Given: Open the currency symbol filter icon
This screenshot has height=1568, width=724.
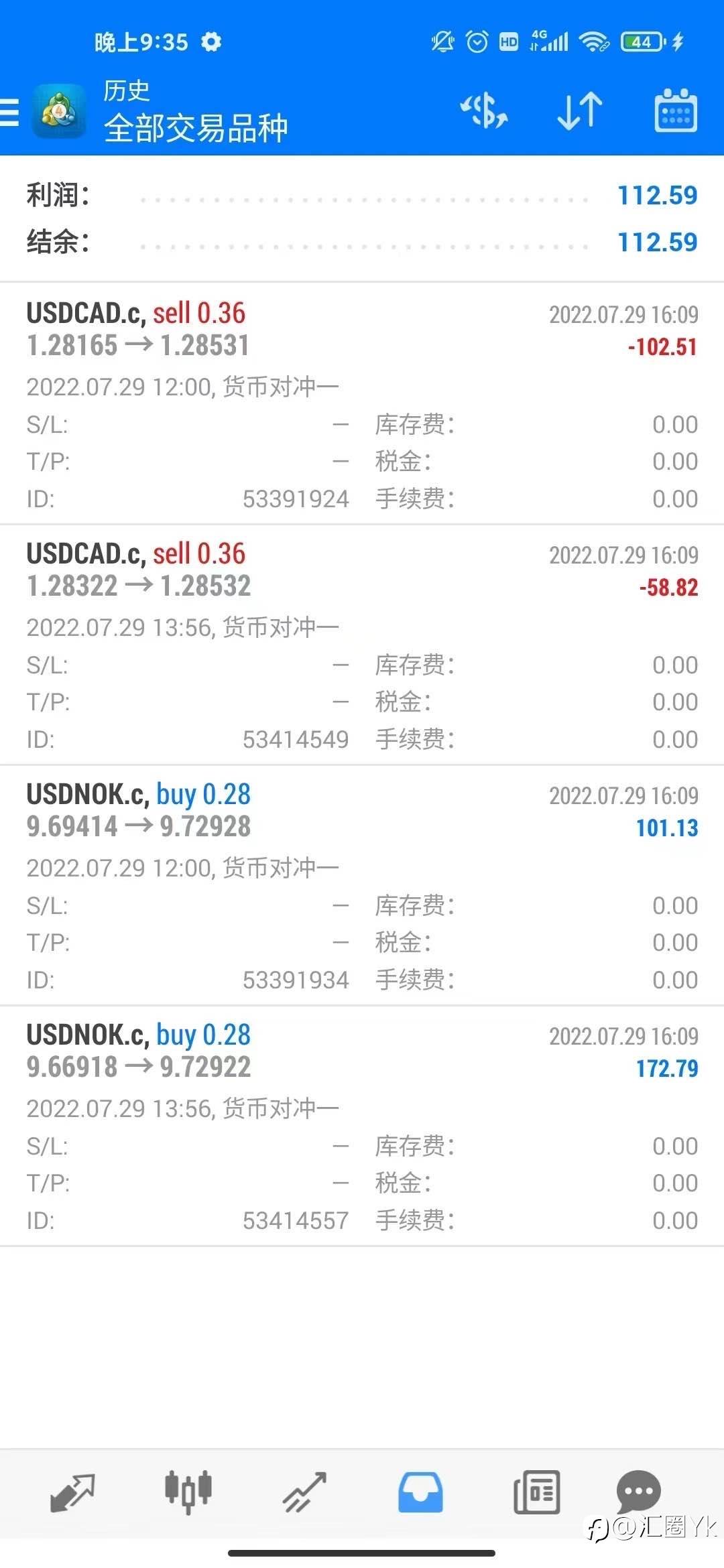Looking at the screenshot, I should [484, 111].
